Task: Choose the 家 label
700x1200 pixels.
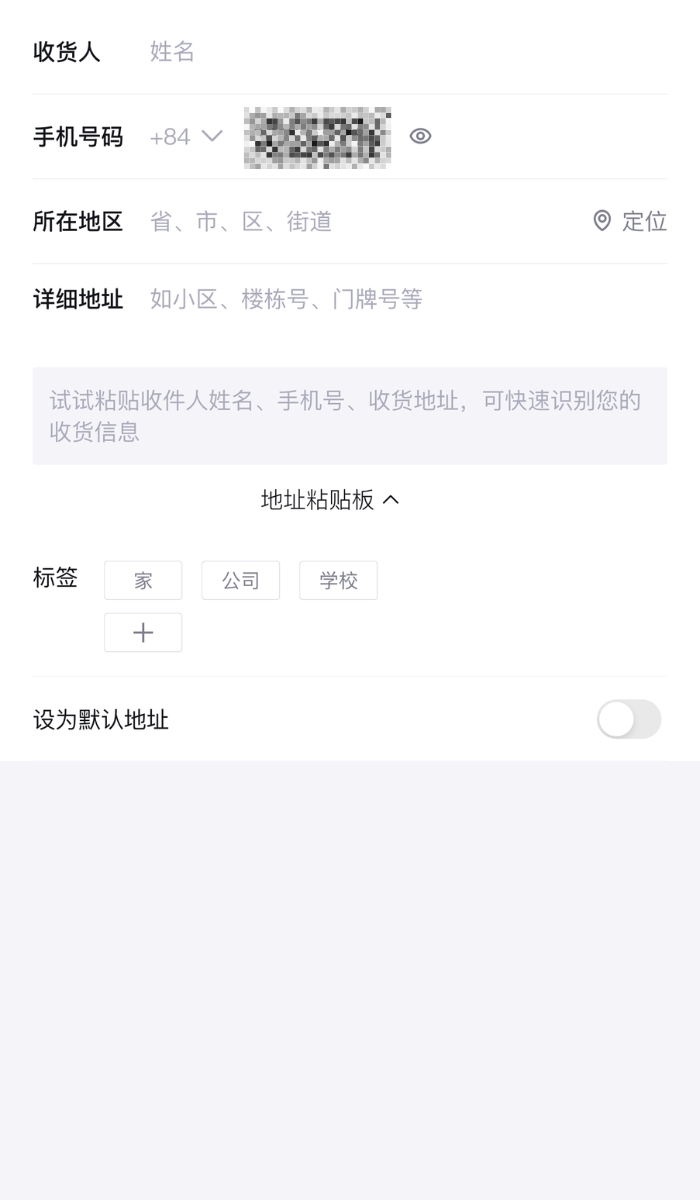Action: point(143,581)
